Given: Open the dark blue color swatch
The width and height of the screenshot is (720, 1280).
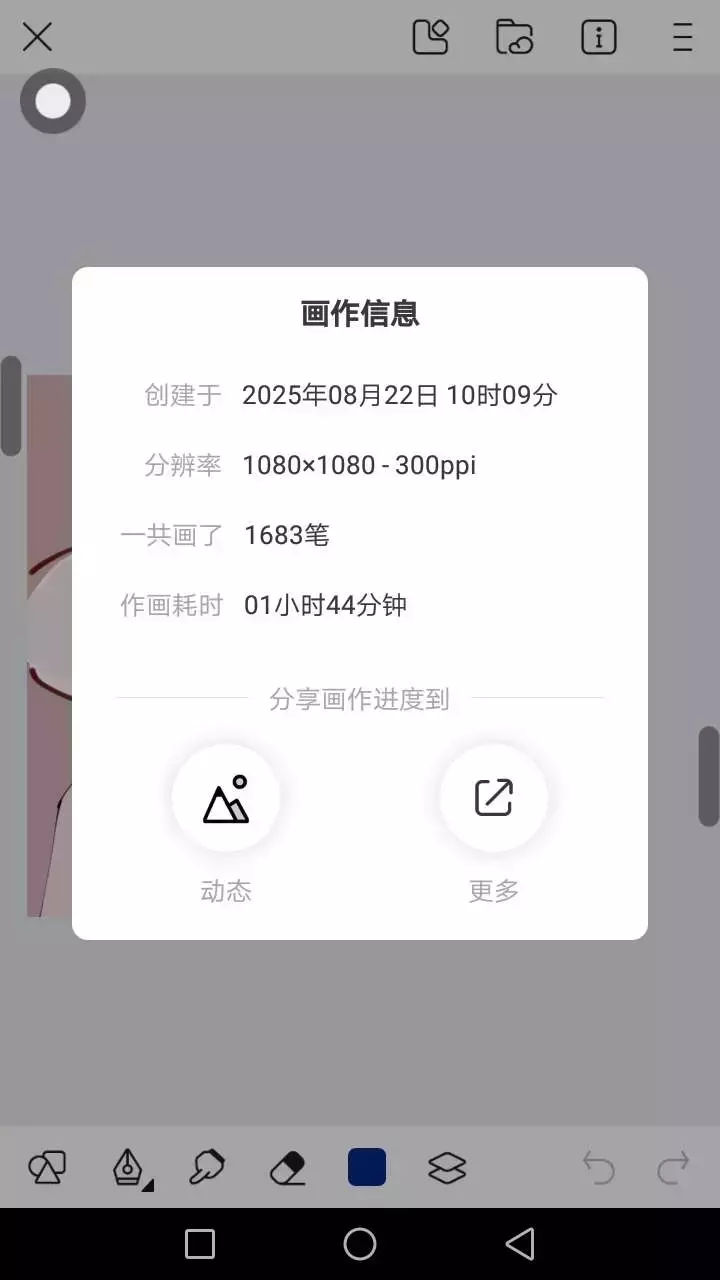Looking at the screenshot, I should tap(367, 1167).
